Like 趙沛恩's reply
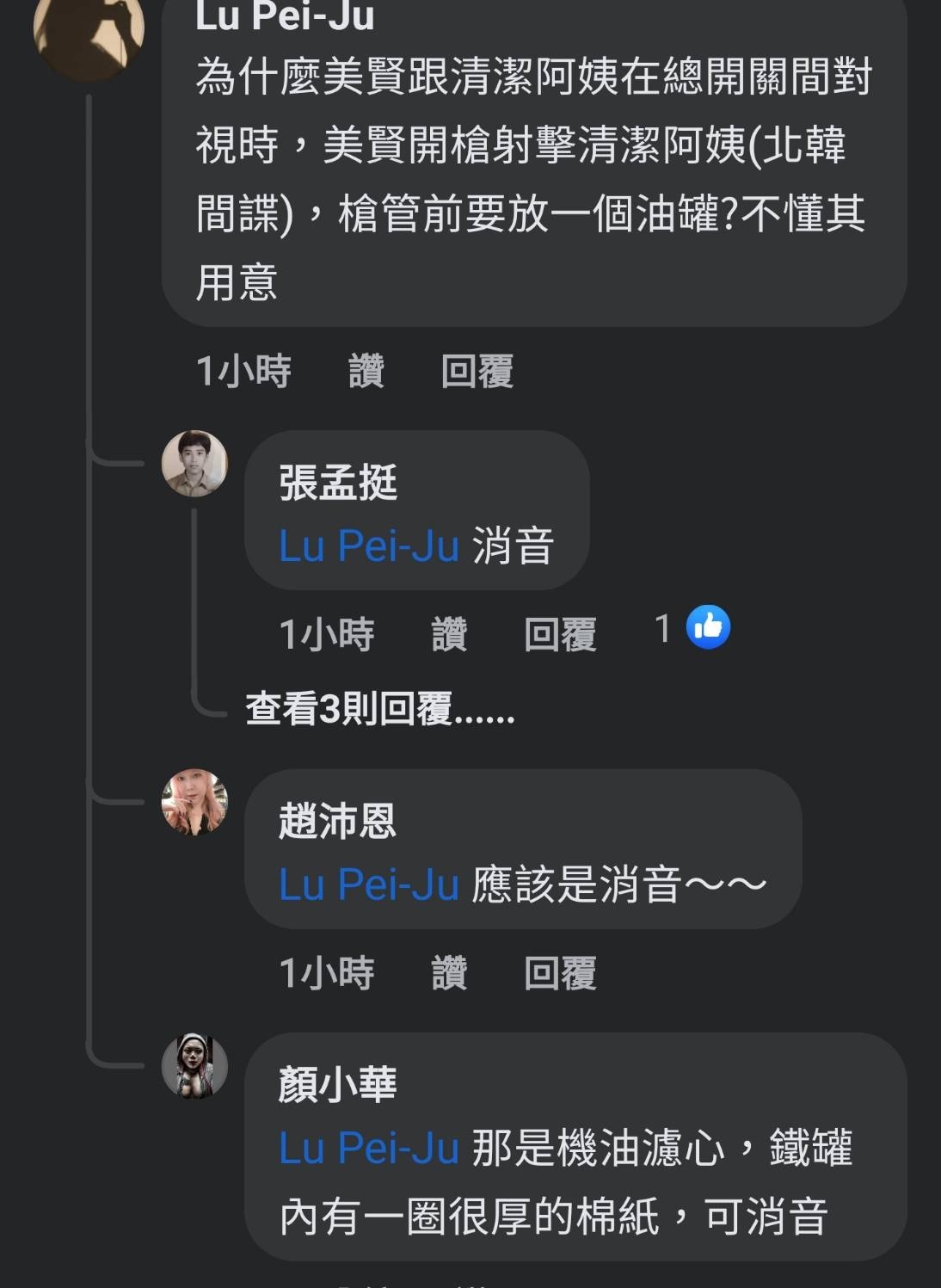 [449, 973]
